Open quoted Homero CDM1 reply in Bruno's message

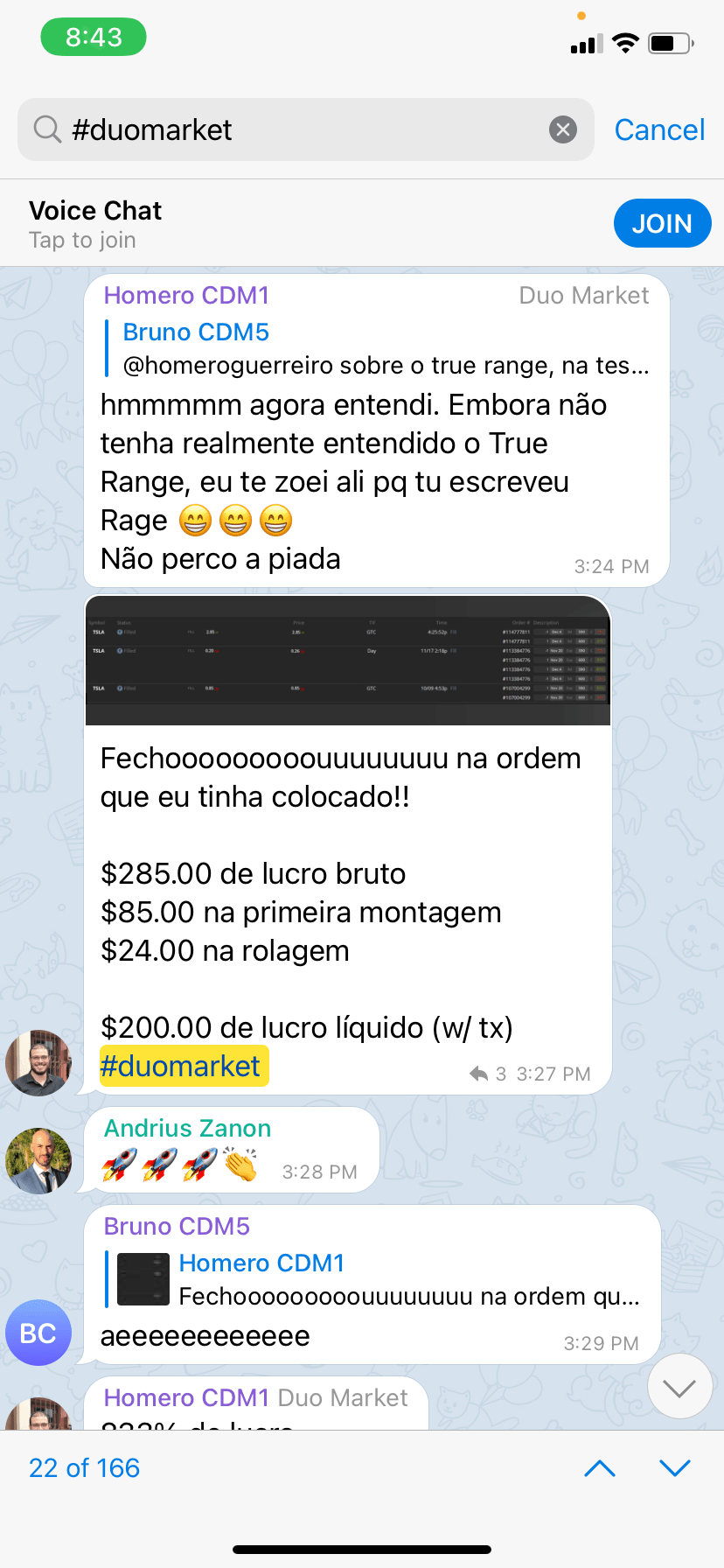pyautogui.click(x=378, y=1279)
